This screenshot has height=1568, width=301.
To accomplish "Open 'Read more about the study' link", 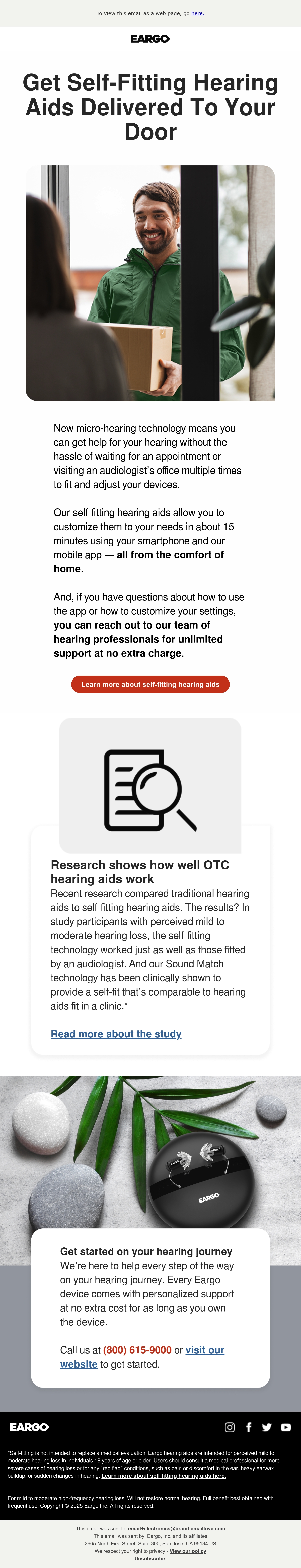I will click(x=116, y=1034).
